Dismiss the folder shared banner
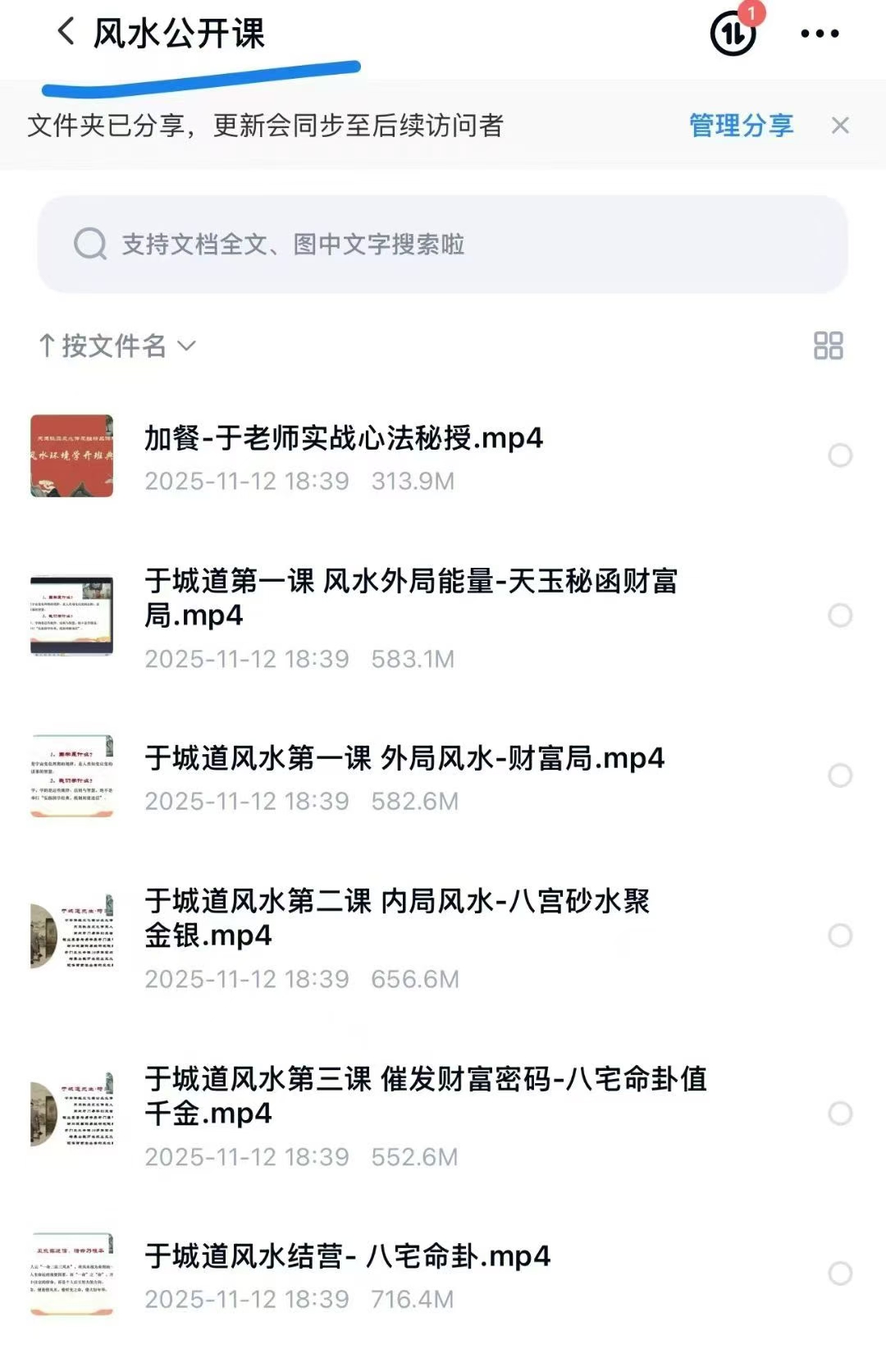The height and width of the screenshot is (1372, 886). pos(839,126)
